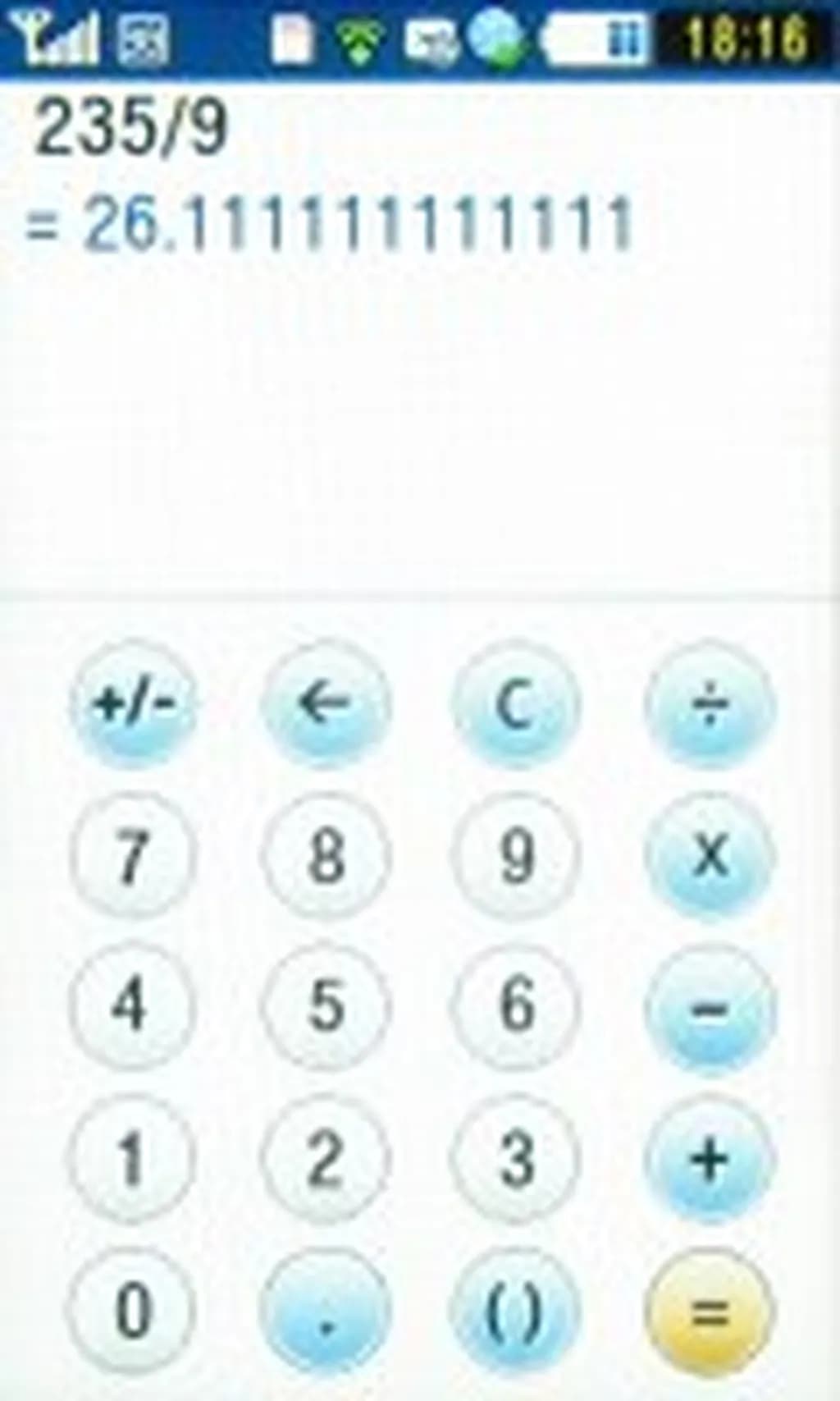840x1401 pixels.
Task: Delete last digit with backspace arrow
Action: point(326,704)
